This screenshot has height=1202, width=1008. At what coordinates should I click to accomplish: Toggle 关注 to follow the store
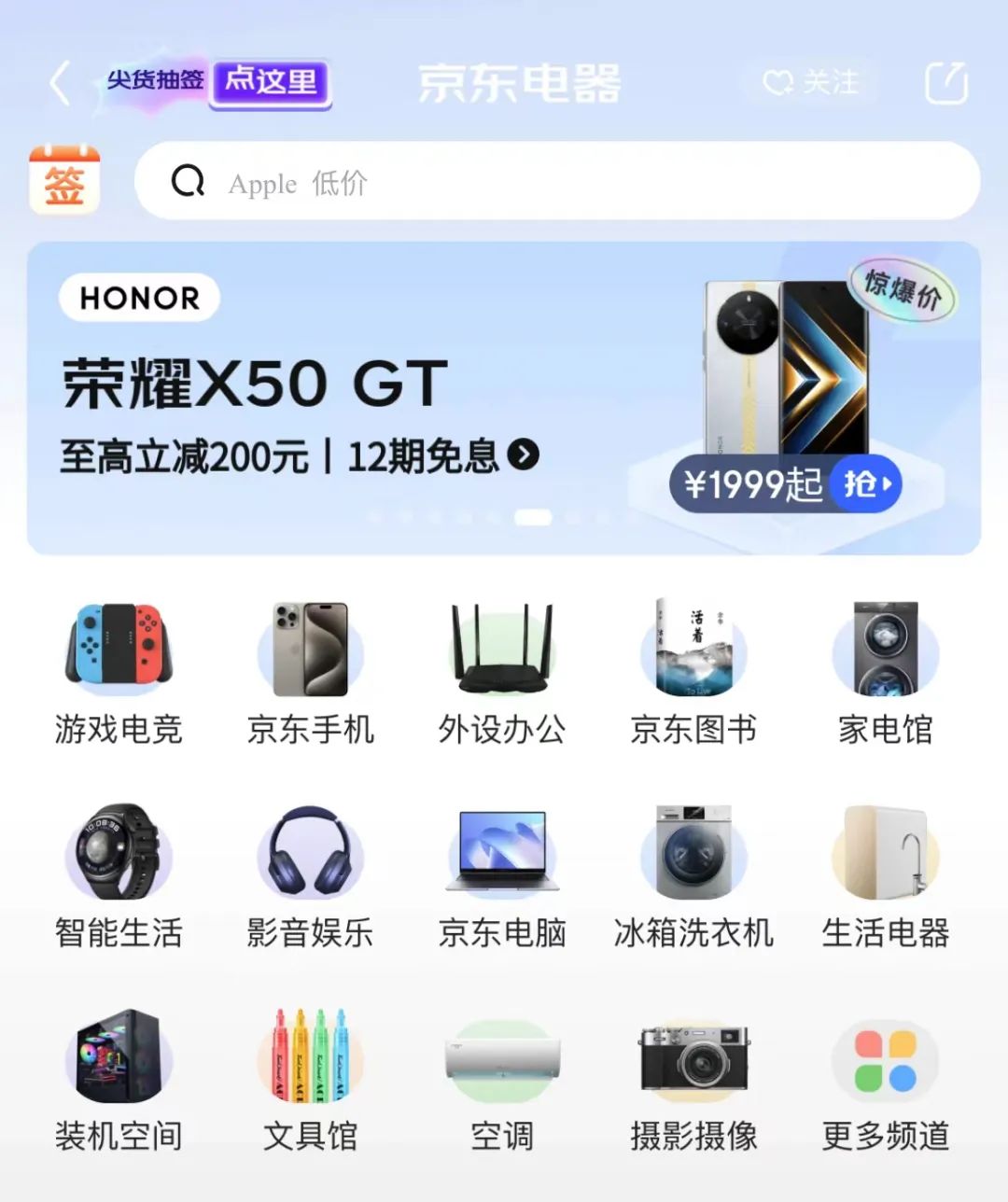(x=813, y=83)
